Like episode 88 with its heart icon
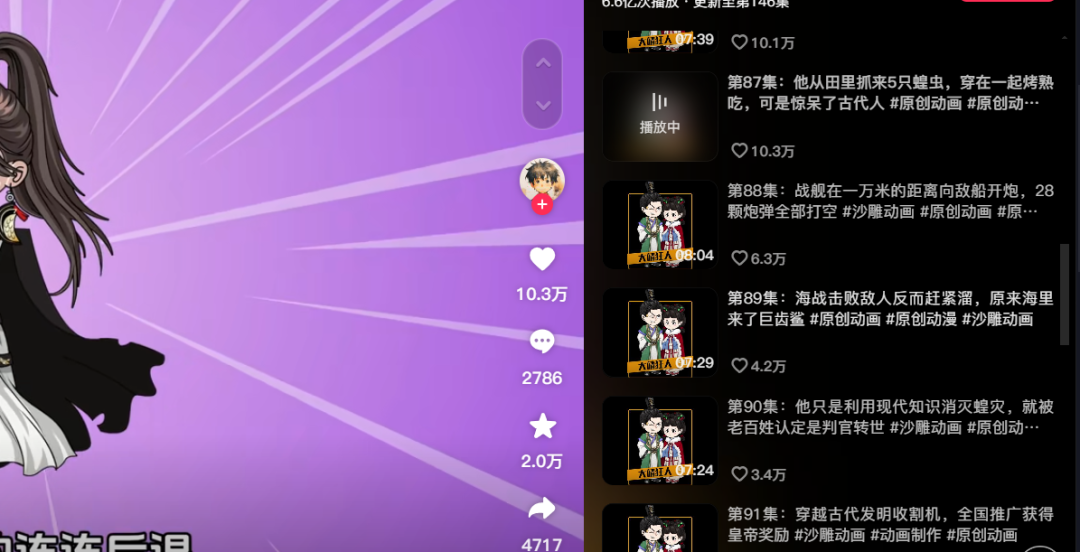 pyautogui.click(x=740, y=258)
